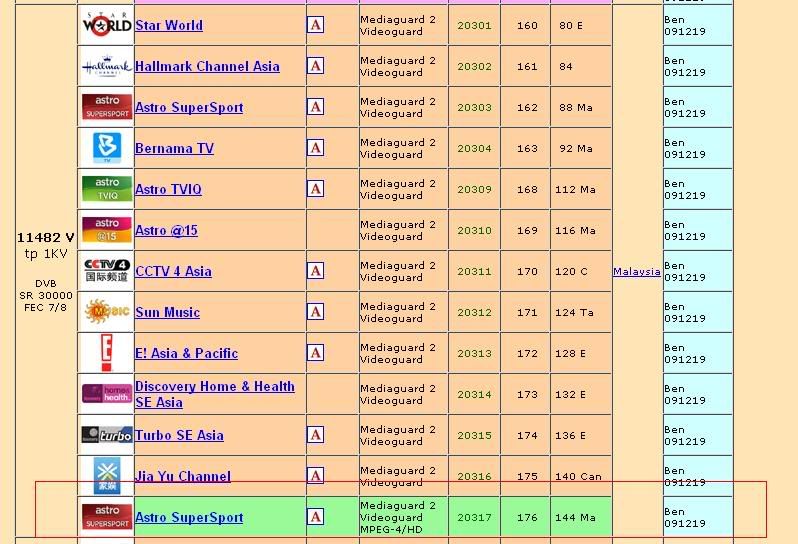Open the CCTV 4 Asia link
The image size is (798, 544).
tap(173, 271)
